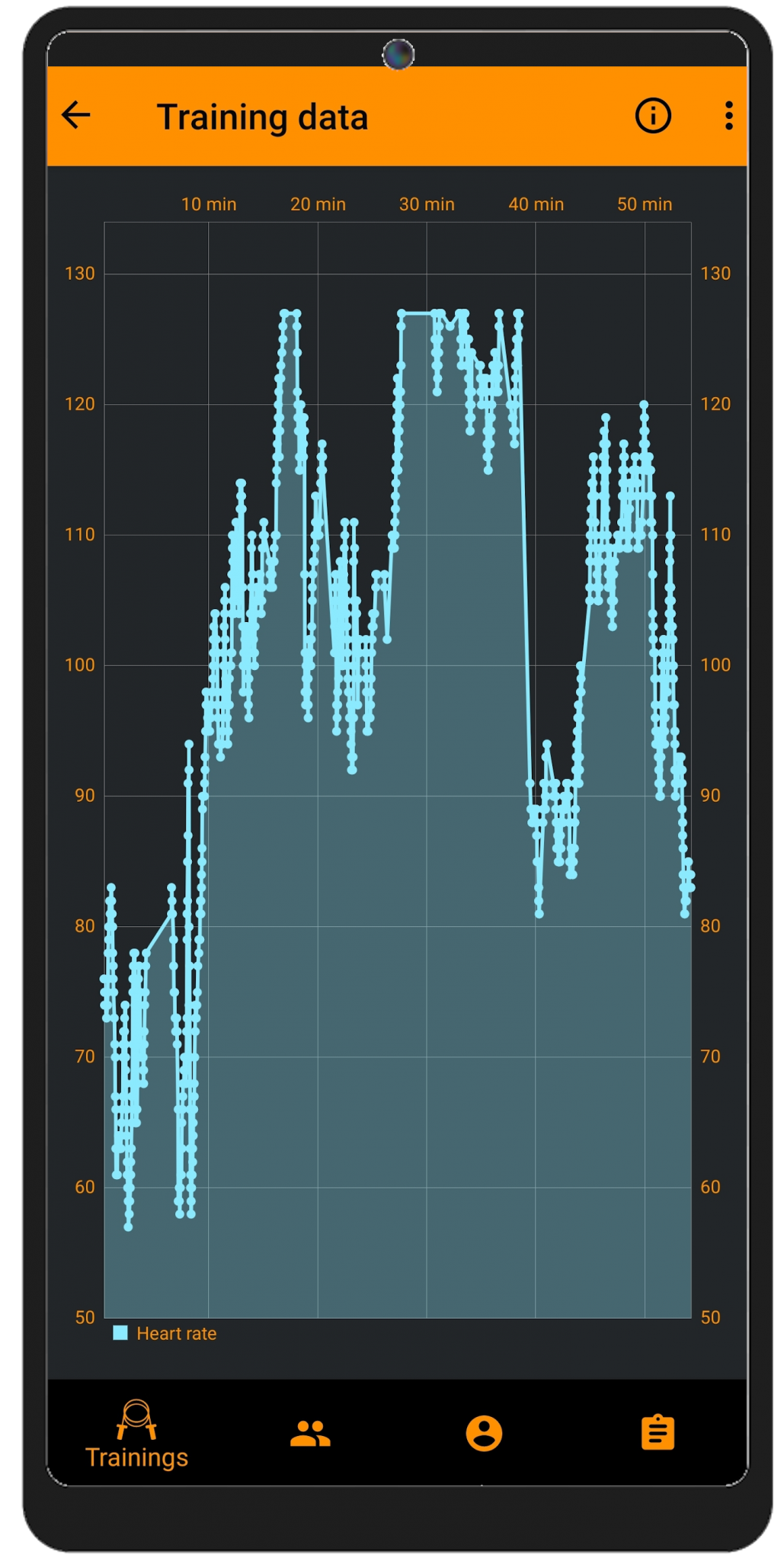Toggle the Heart rate legend entry

tap(165, 1333)
